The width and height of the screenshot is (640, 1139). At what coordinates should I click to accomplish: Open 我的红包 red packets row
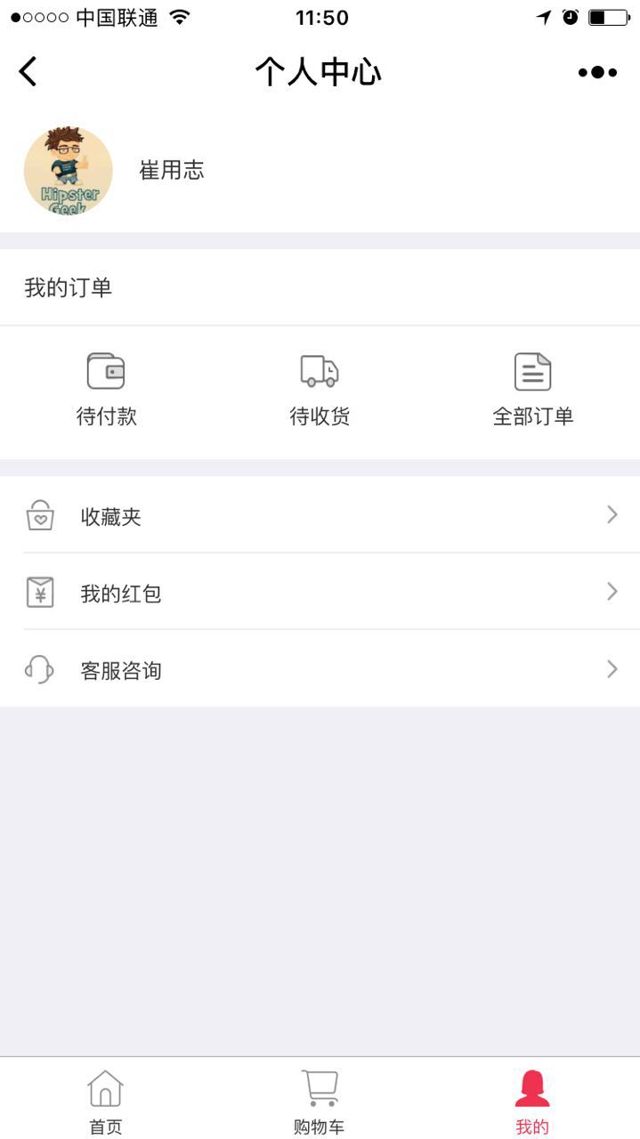coord(320,593)
